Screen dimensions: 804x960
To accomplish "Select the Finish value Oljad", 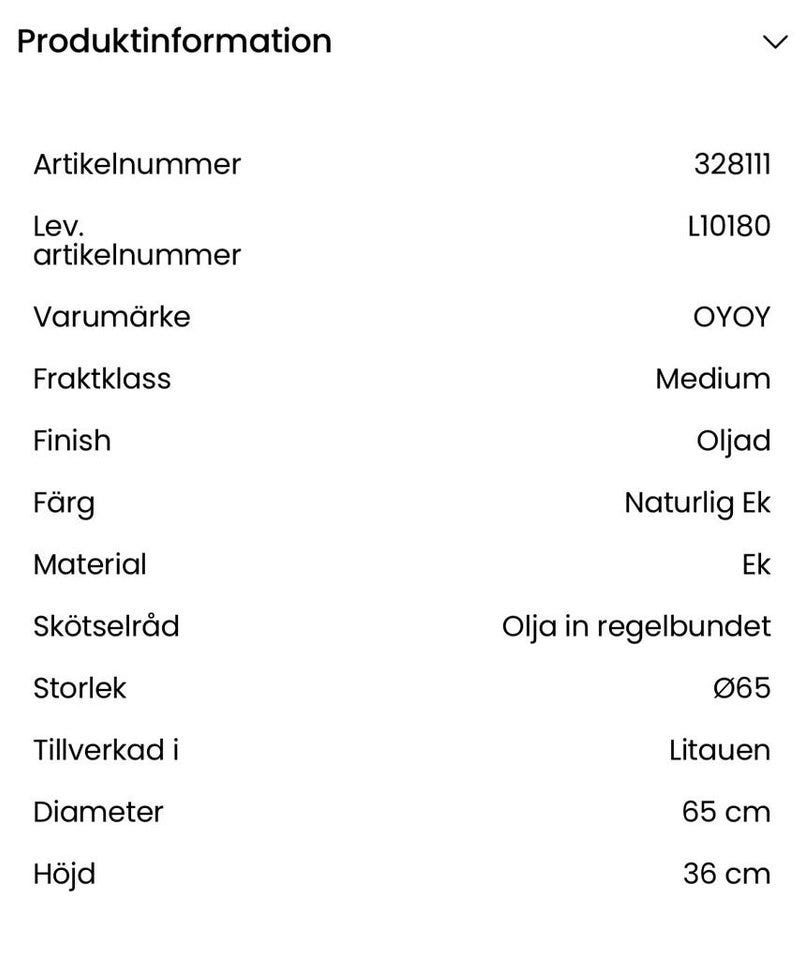I will click(734, 440).
